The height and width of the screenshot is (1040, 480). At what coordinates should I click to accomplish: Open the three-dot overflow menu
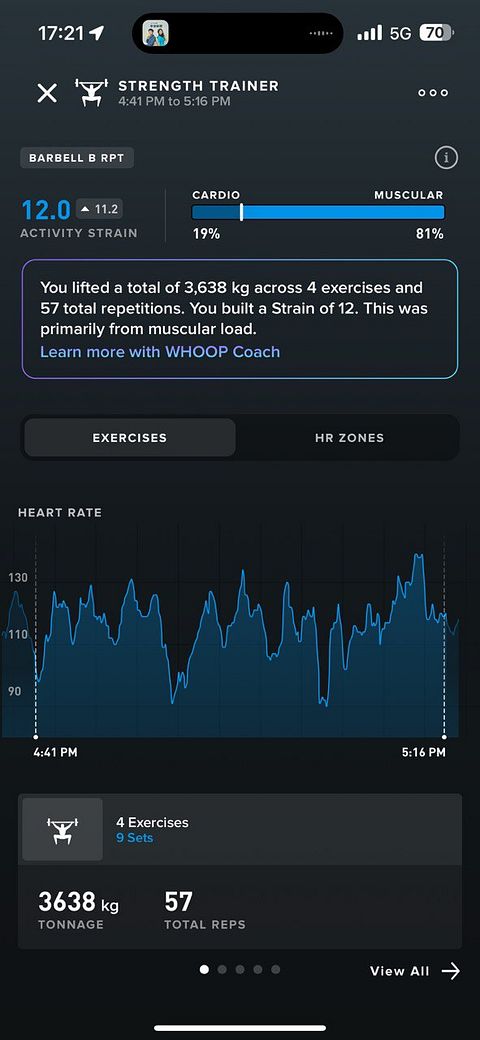433,93
